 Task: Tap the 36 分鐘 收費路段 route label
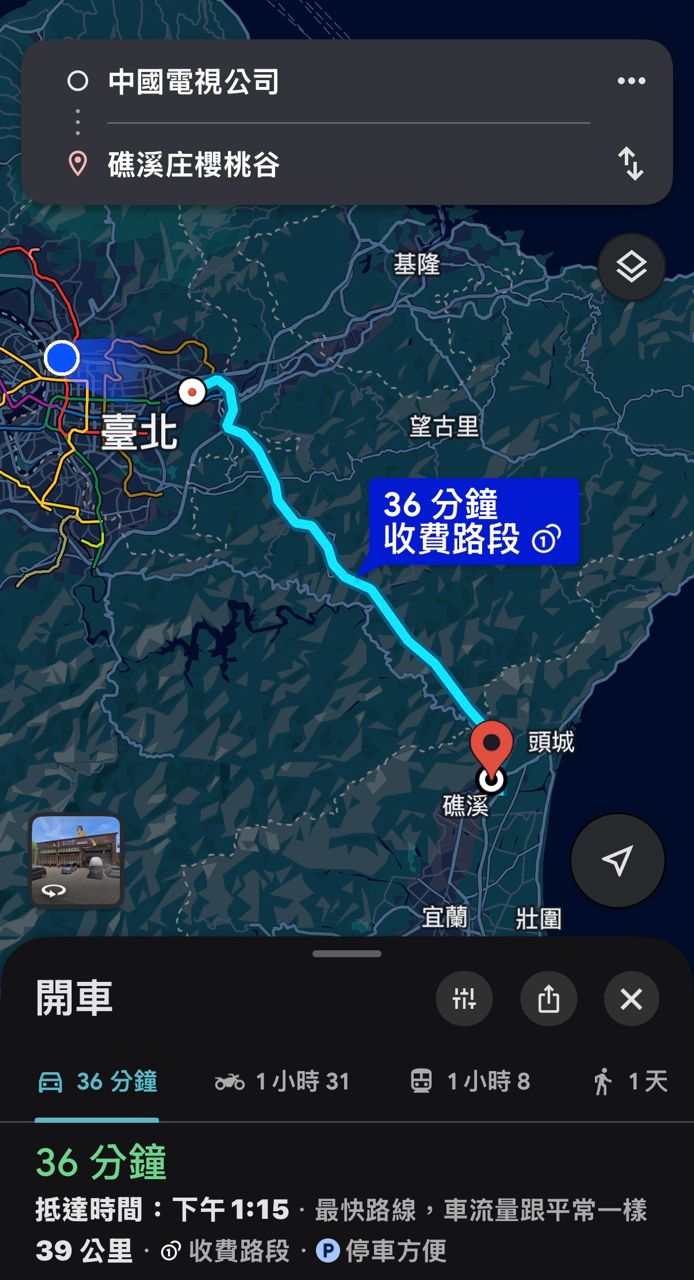[x=471, y=522]
